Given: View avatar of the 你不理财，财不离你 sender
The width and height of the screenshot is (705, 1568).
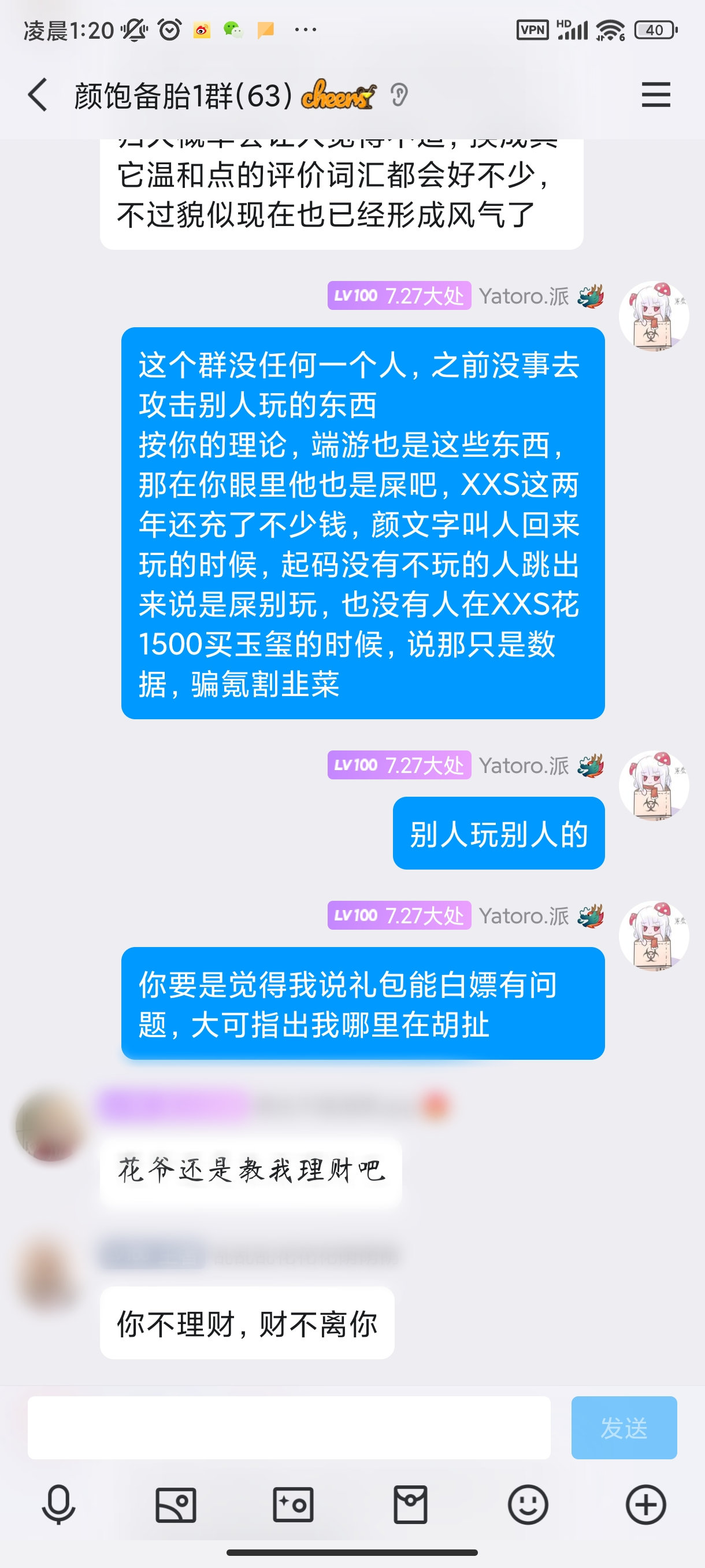Looking at the screenshot, I should (50, 1274).
